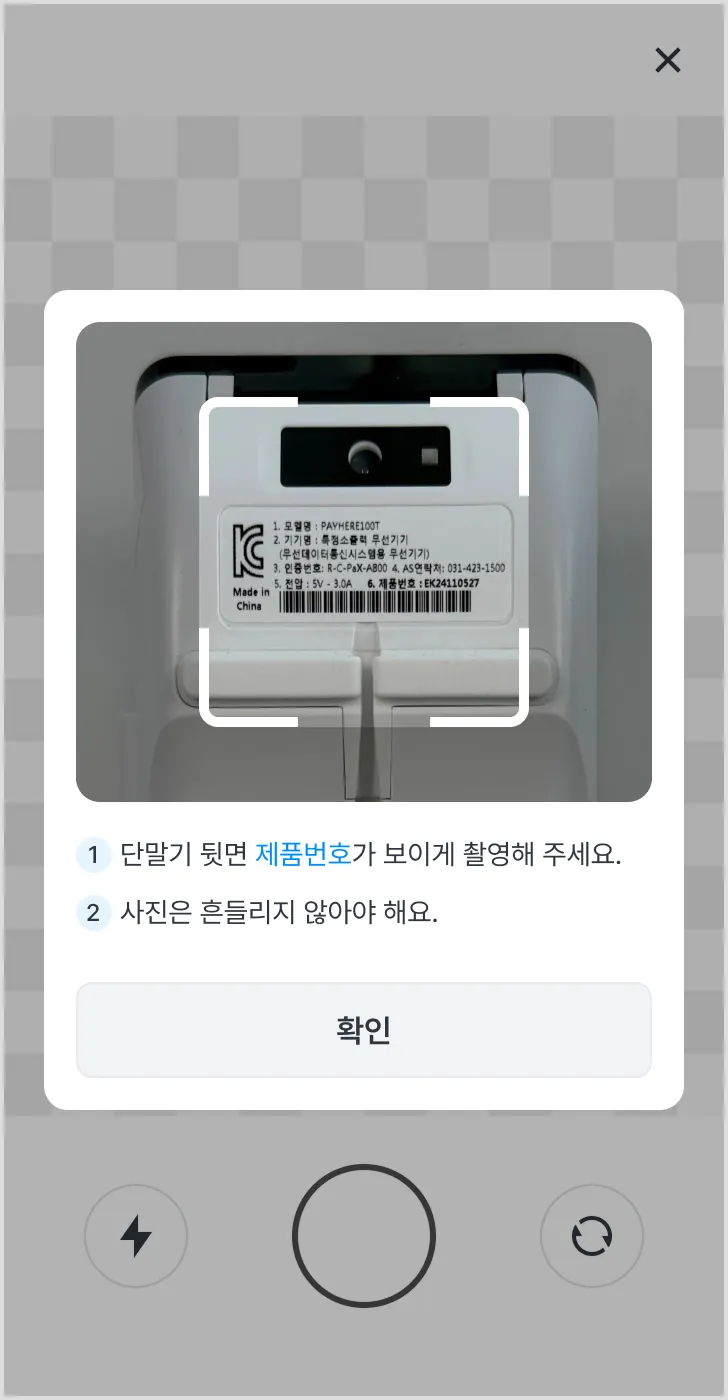Toggle the camera flash

136,1236
